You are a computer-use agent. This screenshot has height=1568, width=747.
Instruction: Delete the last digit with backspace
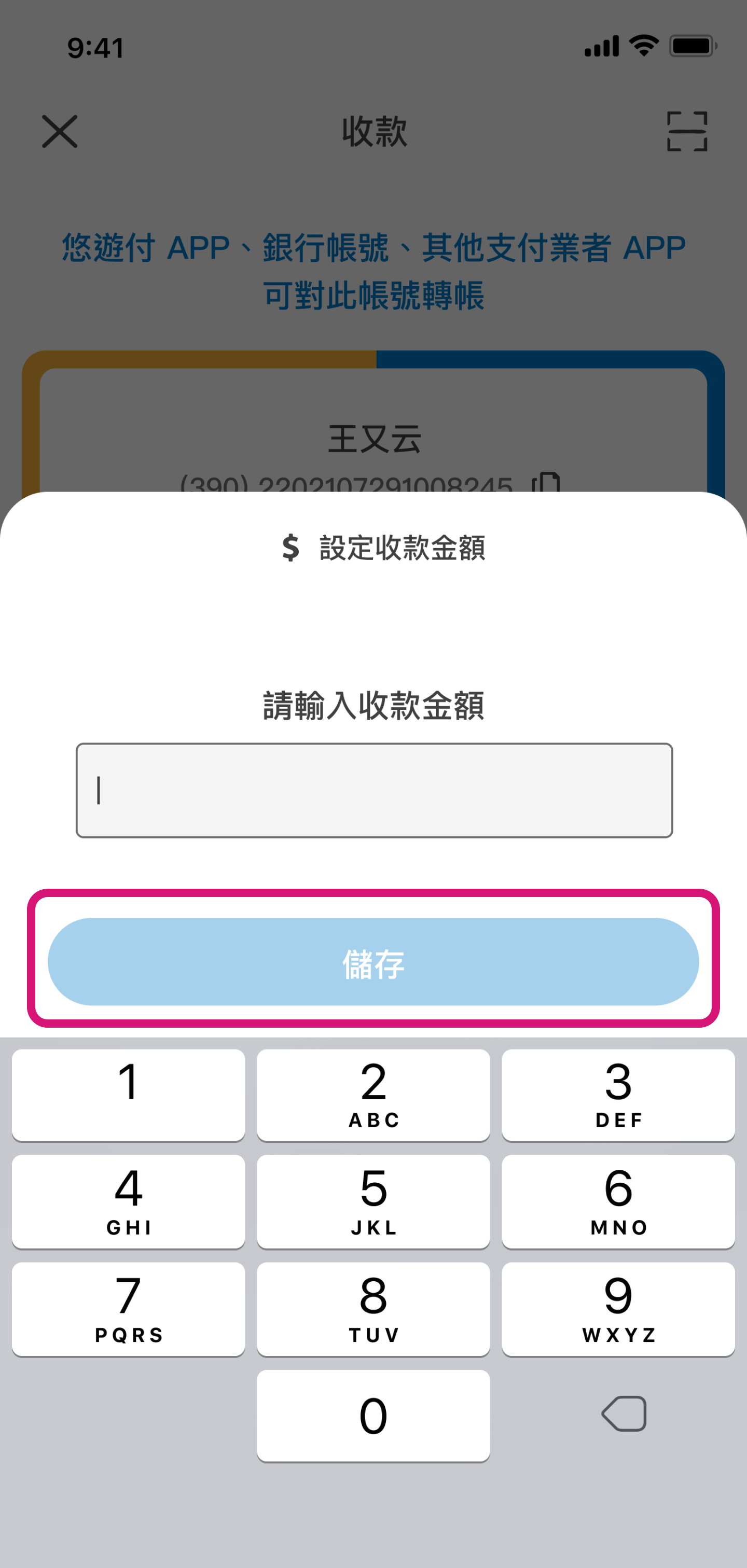click(624, 1413)
